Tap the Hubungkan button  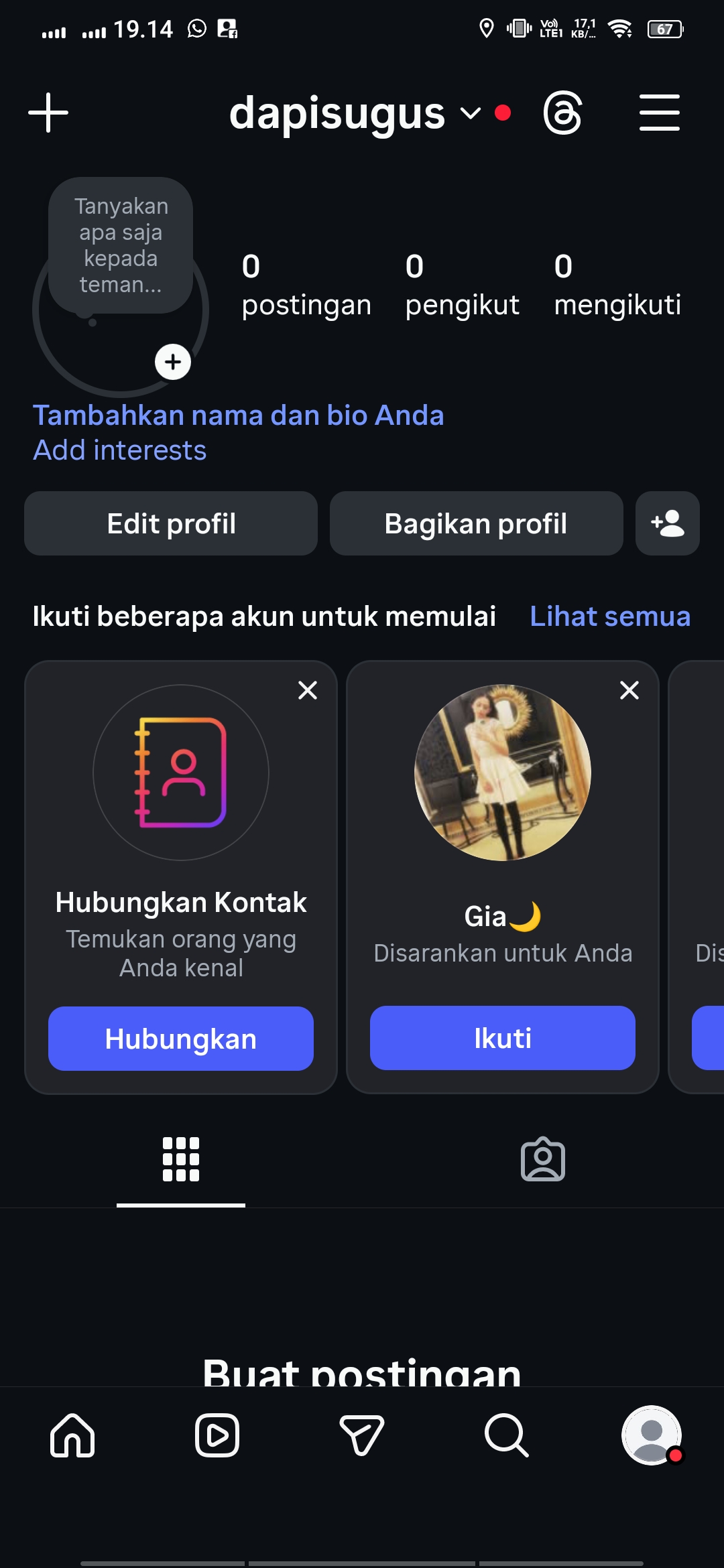[181, 1039]
